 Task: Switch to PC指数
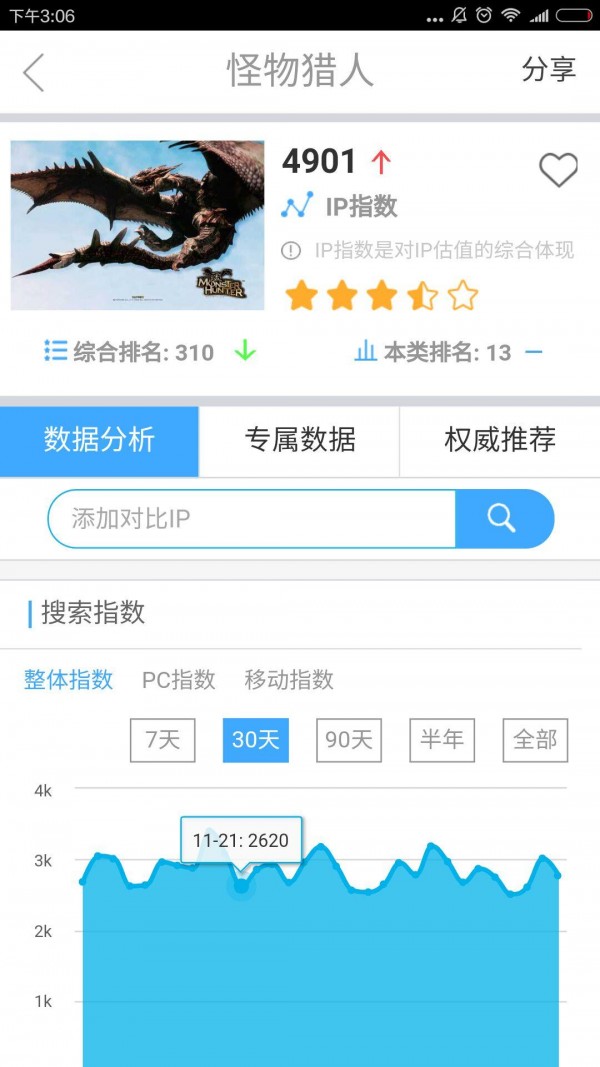pyautogui.click(x=178, y=680)
